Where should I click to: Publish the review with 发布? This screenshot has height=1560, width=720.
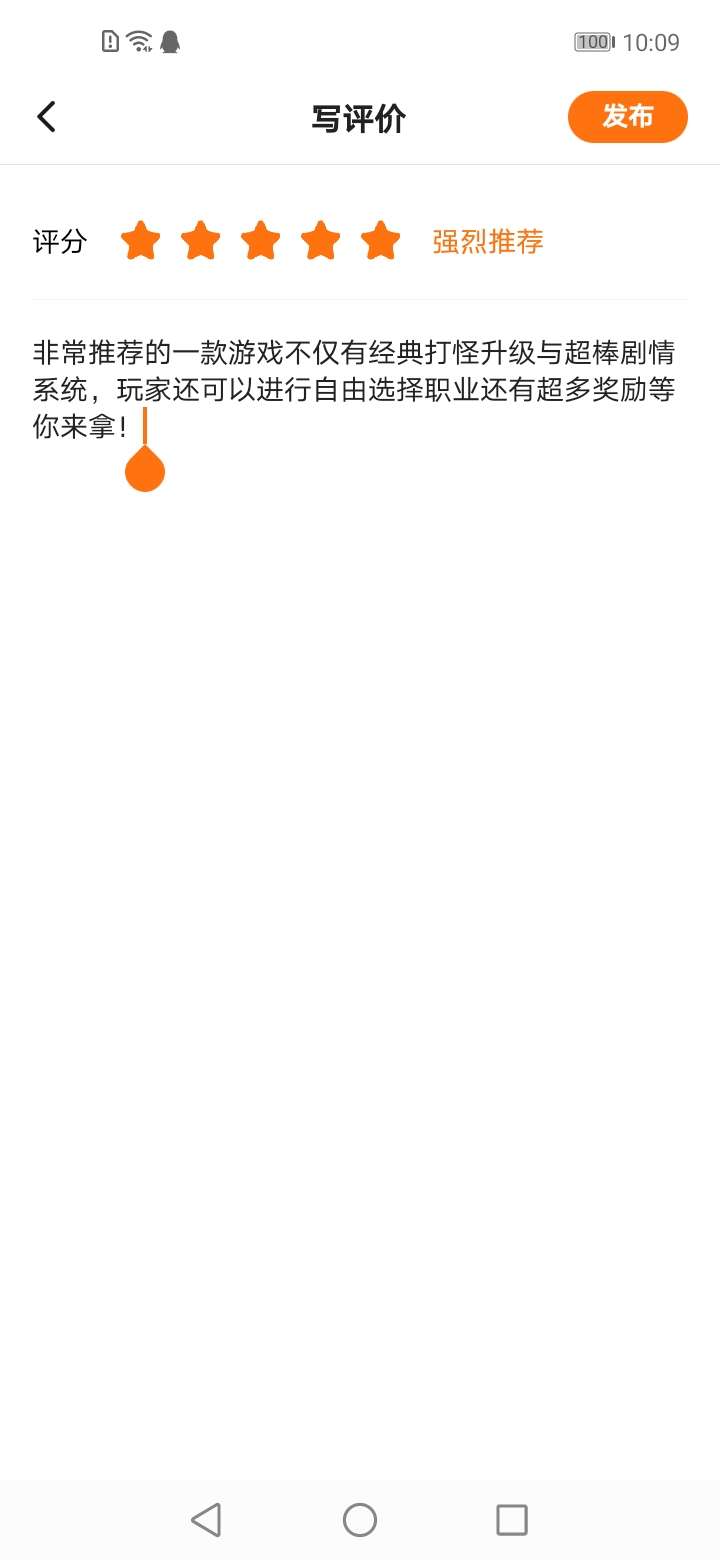[x=627, y=117]
